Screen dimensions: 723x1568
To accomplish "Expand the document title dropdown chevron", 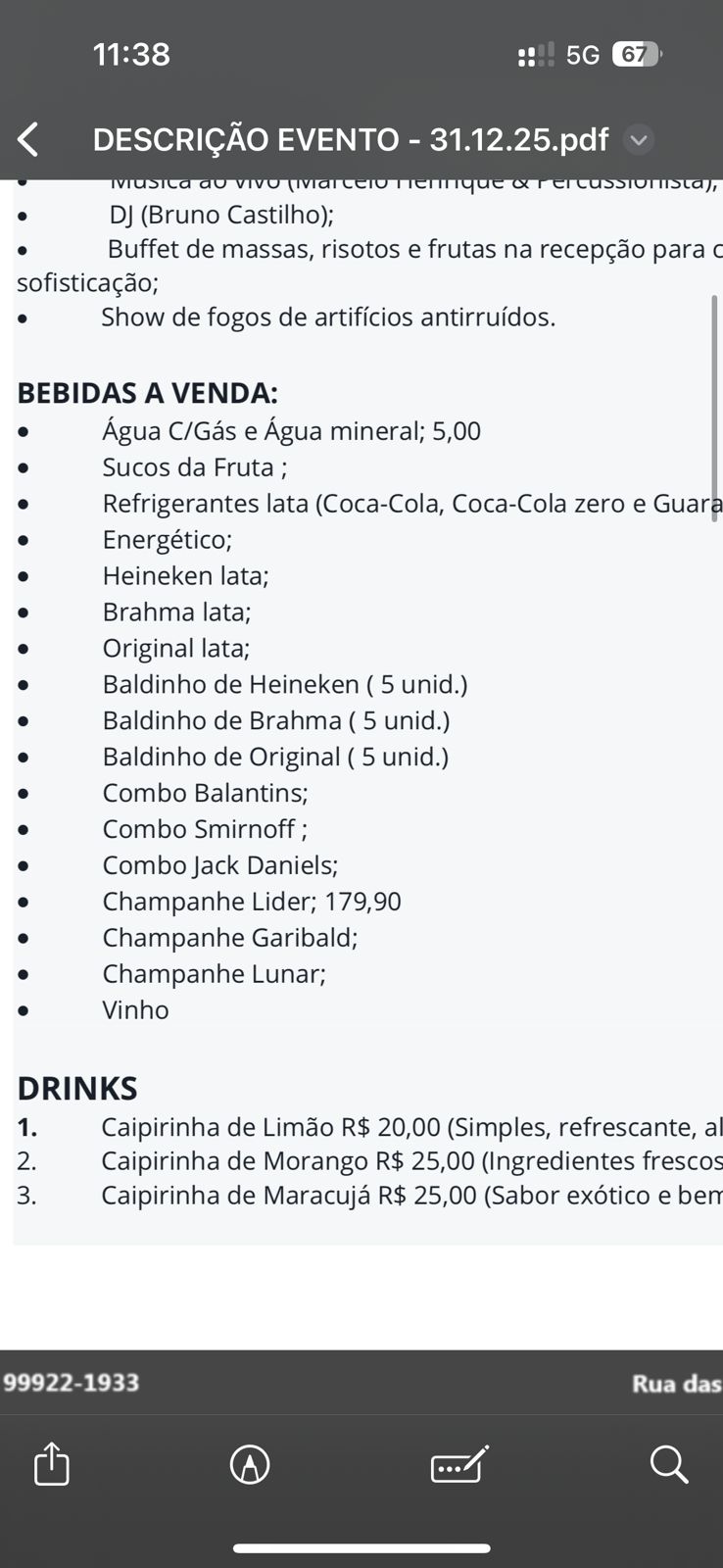I will (639, 140).
